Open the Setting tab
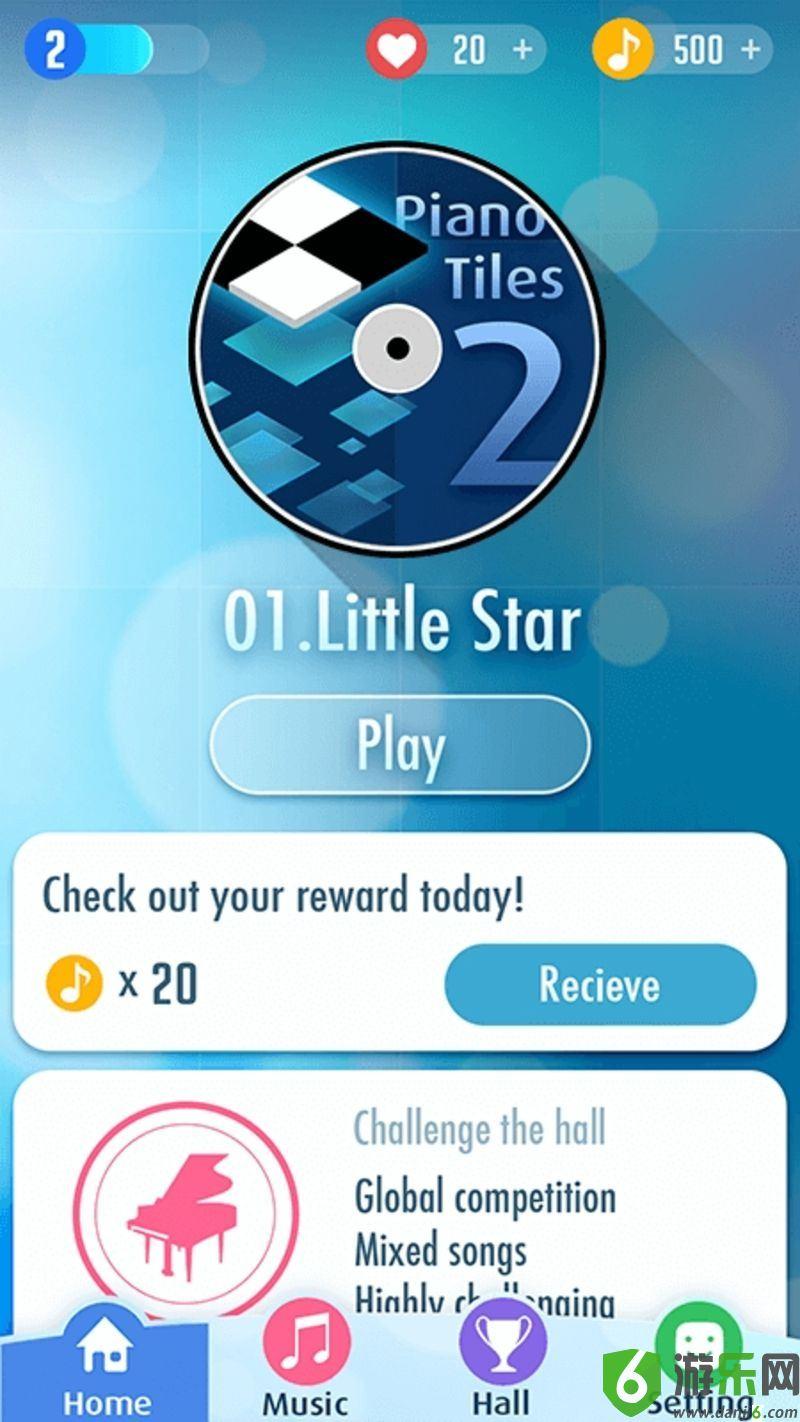This screenshot has height=1422, width=800. tap(698, 1366)
